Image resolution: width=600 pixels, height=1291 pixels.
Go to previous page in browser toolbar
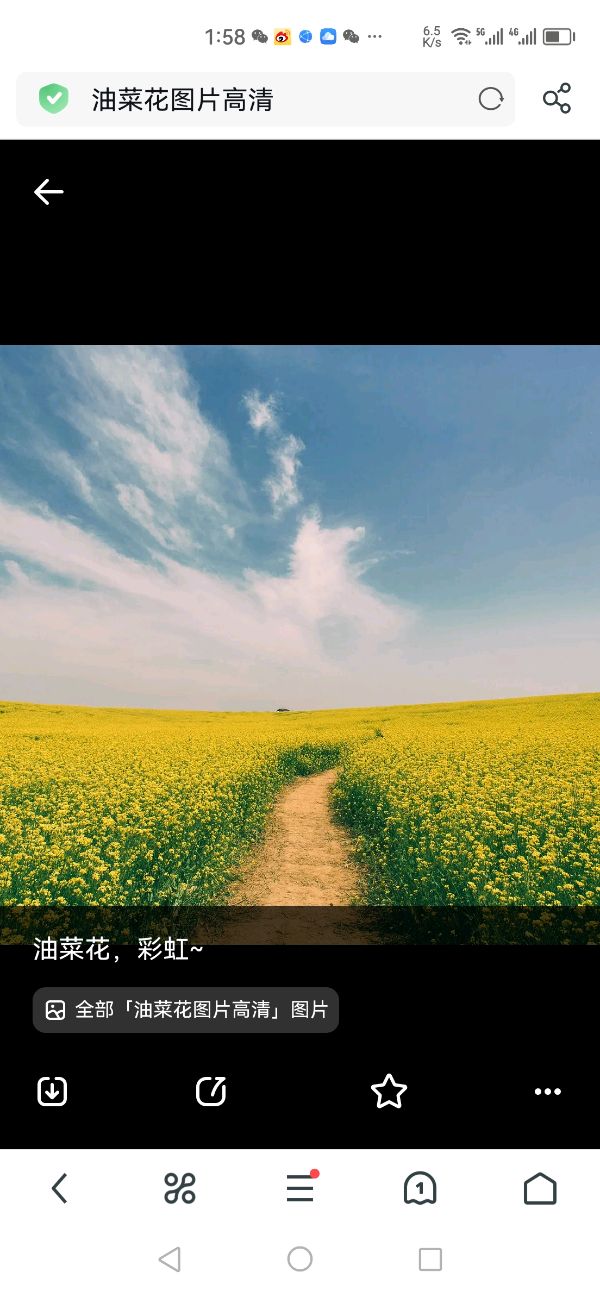[x=59, y=1188]
